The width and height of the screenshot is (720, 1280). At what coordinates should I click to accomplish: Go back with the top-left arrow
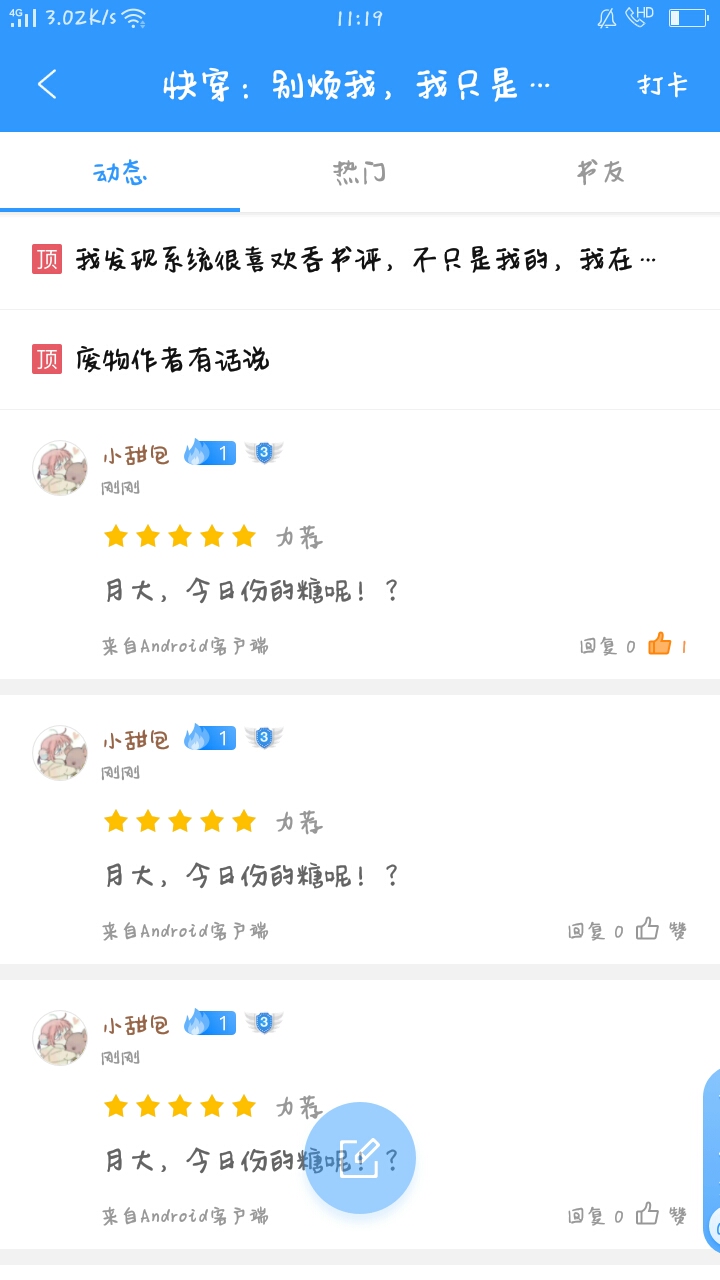[x=47, y=85]
